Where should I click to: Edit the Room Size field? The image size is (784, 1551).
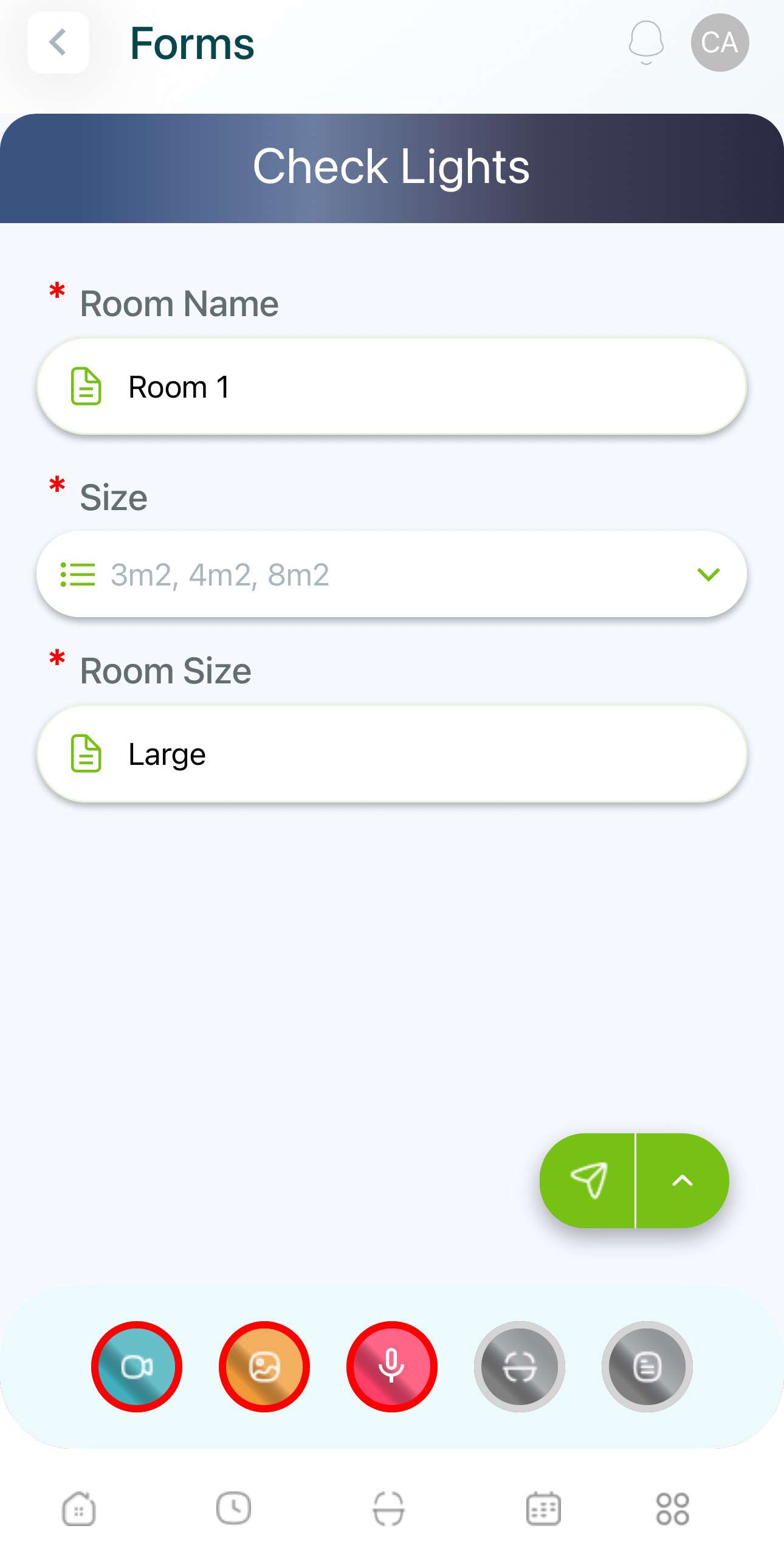pos(391,754)
